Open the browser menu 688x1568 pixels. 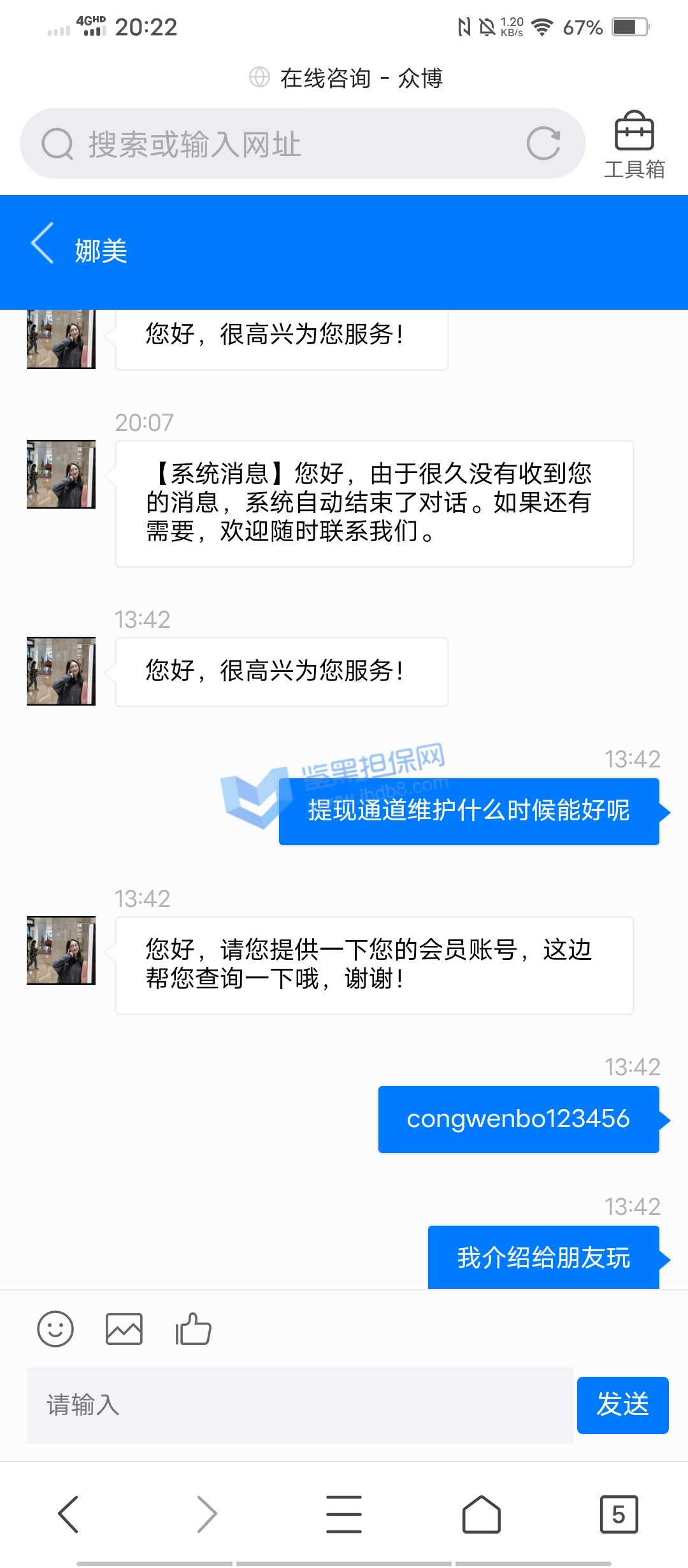[x=344, y=1514]
